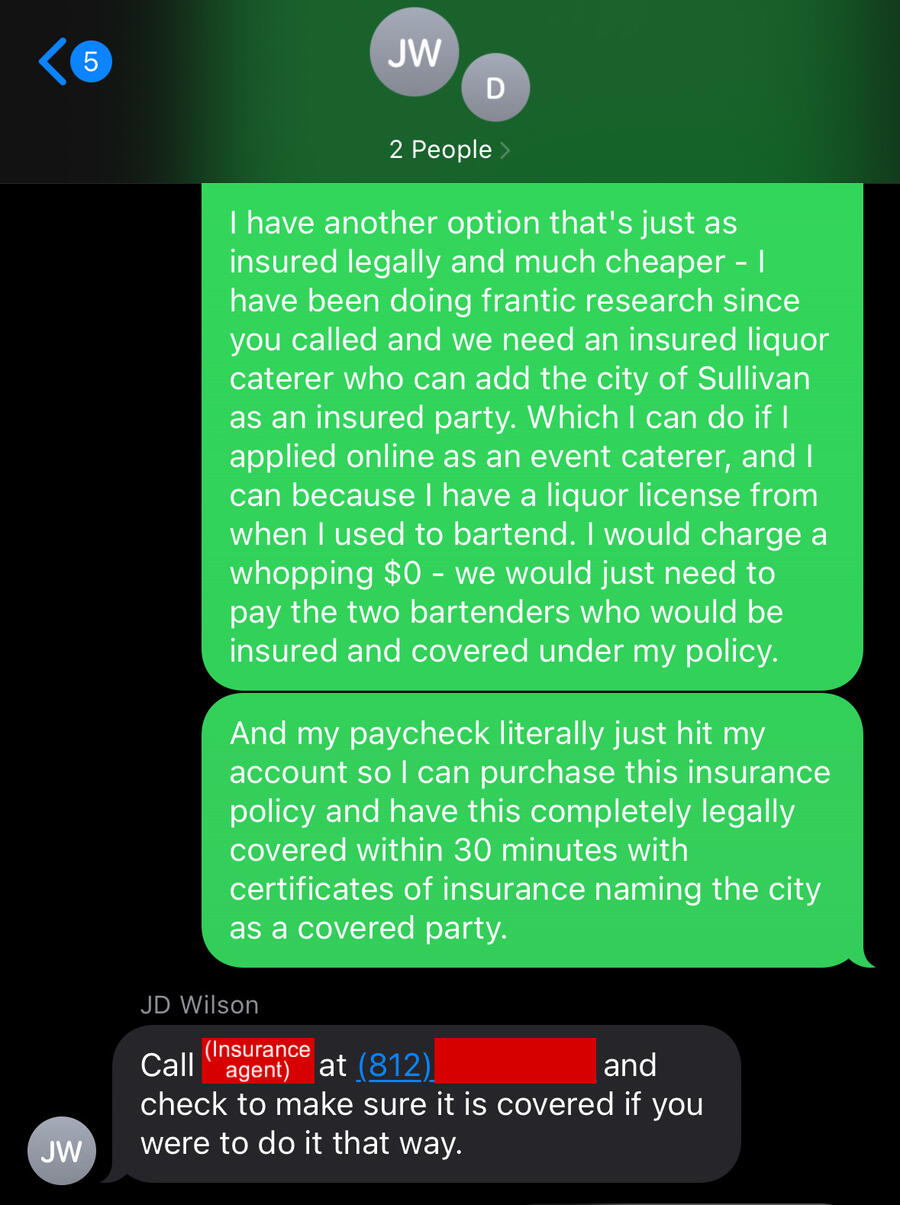Call the (812) phone number link
900x1205 pixels.
click(x=394, y=1066)
